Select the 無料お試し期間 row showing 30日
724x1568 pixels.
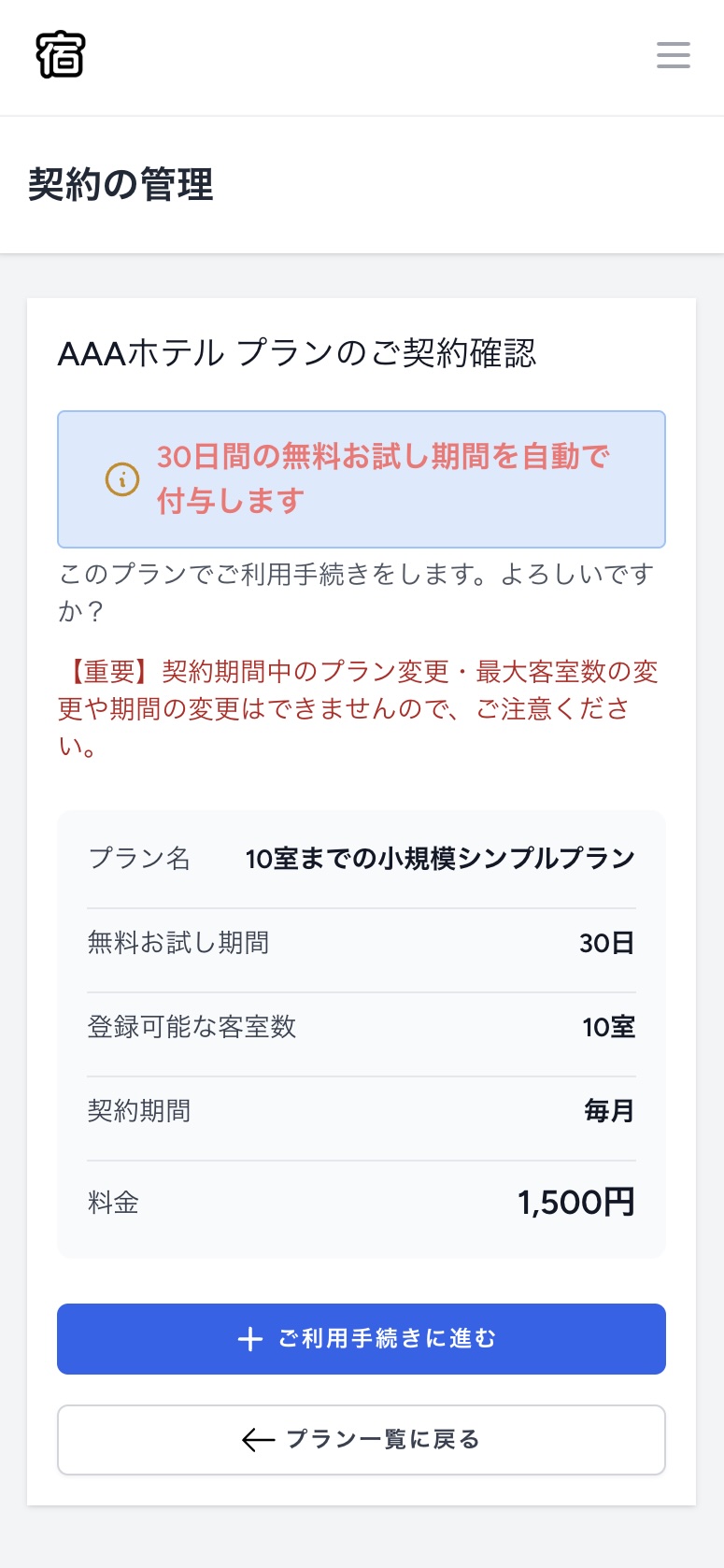(x=362, y=942)
